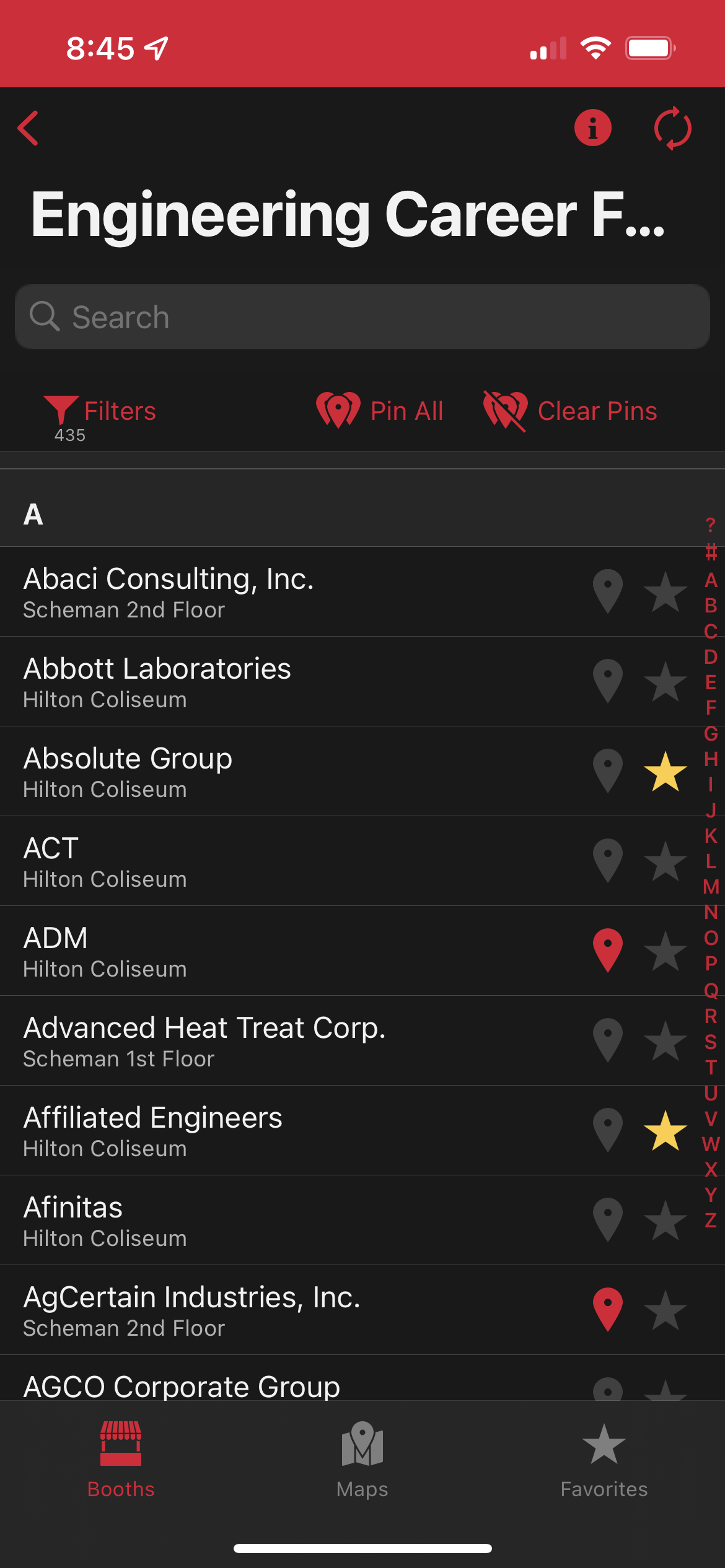Open Advanced Heat Treat Corp. details
Viewport: 725px width, 1568px height.
(291, 1040)
